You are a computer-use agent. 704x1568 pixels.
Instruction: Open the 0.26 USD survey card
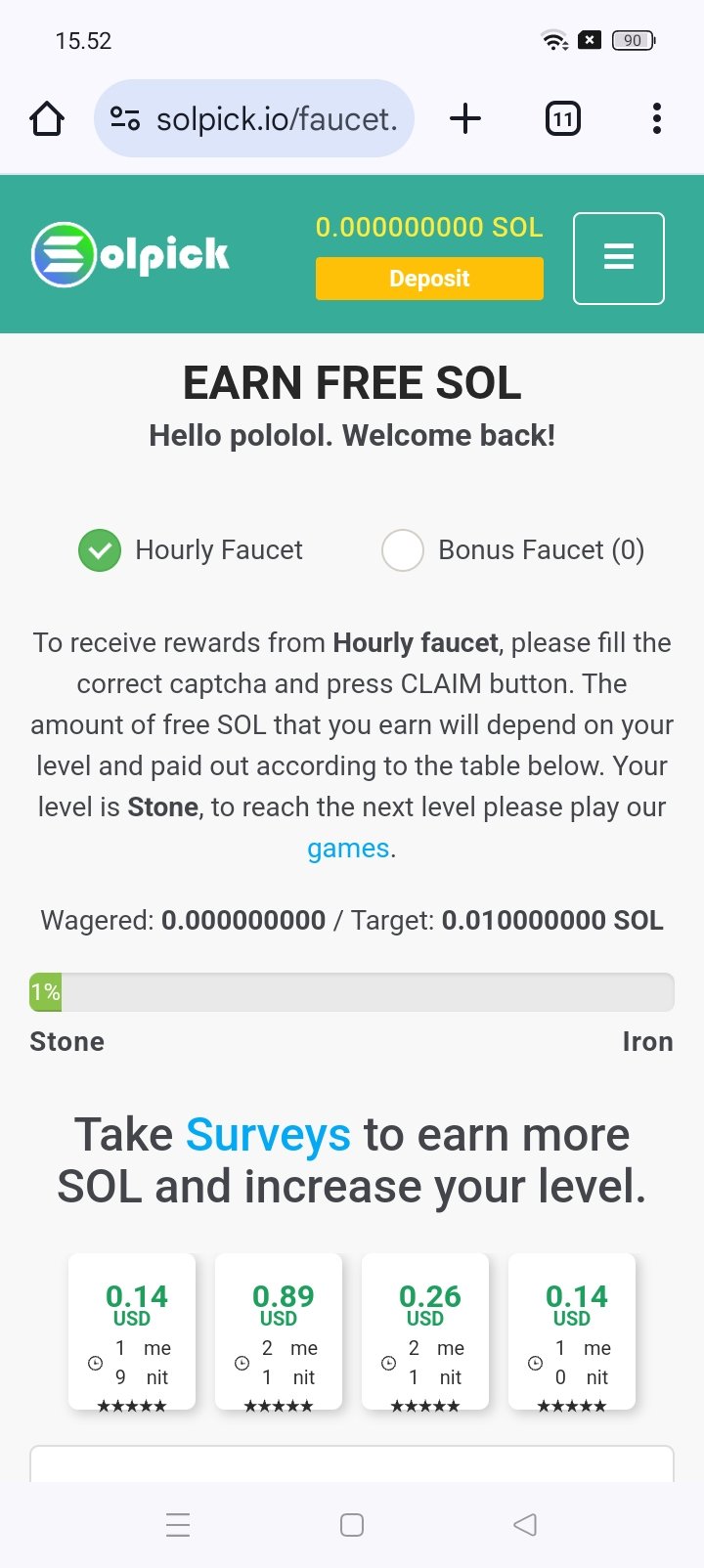click(x=425, y=1330)
